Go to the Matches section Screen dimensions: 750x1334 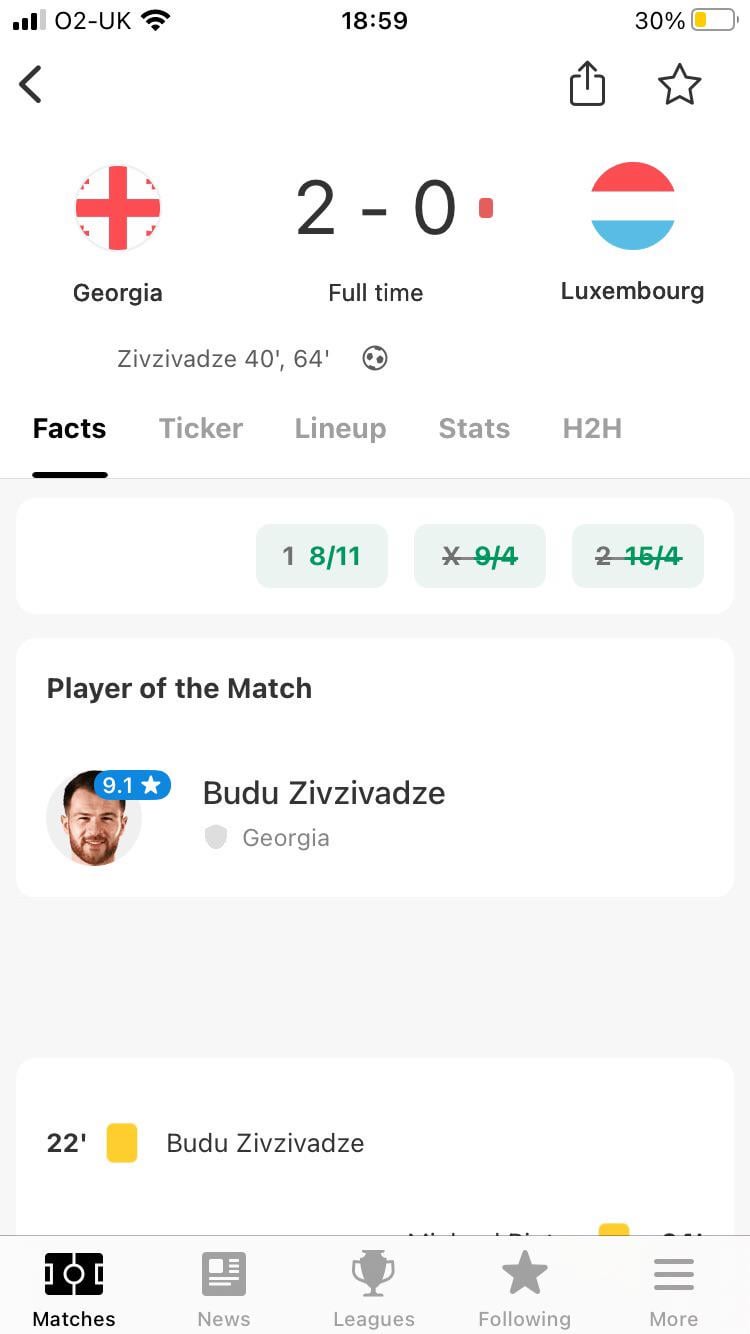74,1290
